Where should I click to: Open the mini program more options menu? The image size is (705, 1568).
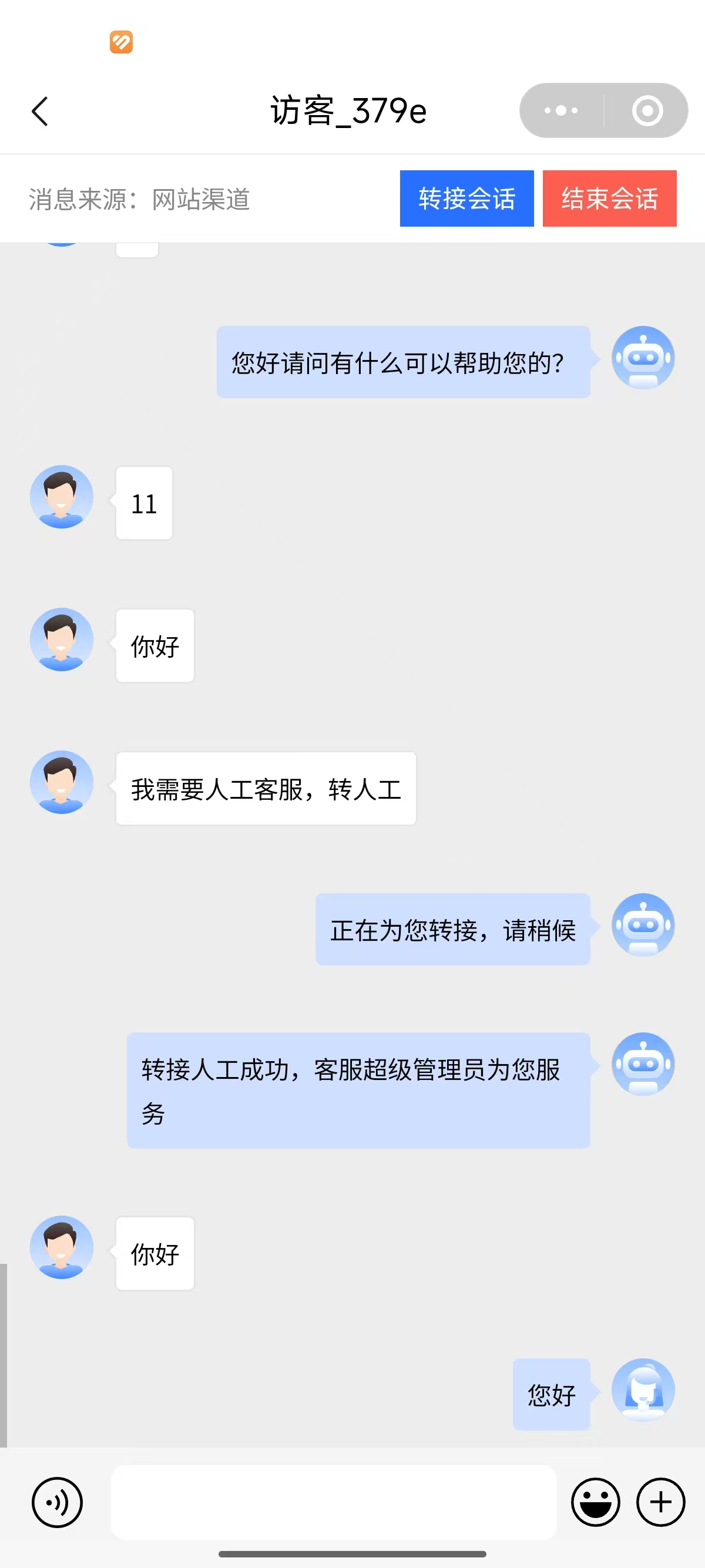(x=561, y=111)
